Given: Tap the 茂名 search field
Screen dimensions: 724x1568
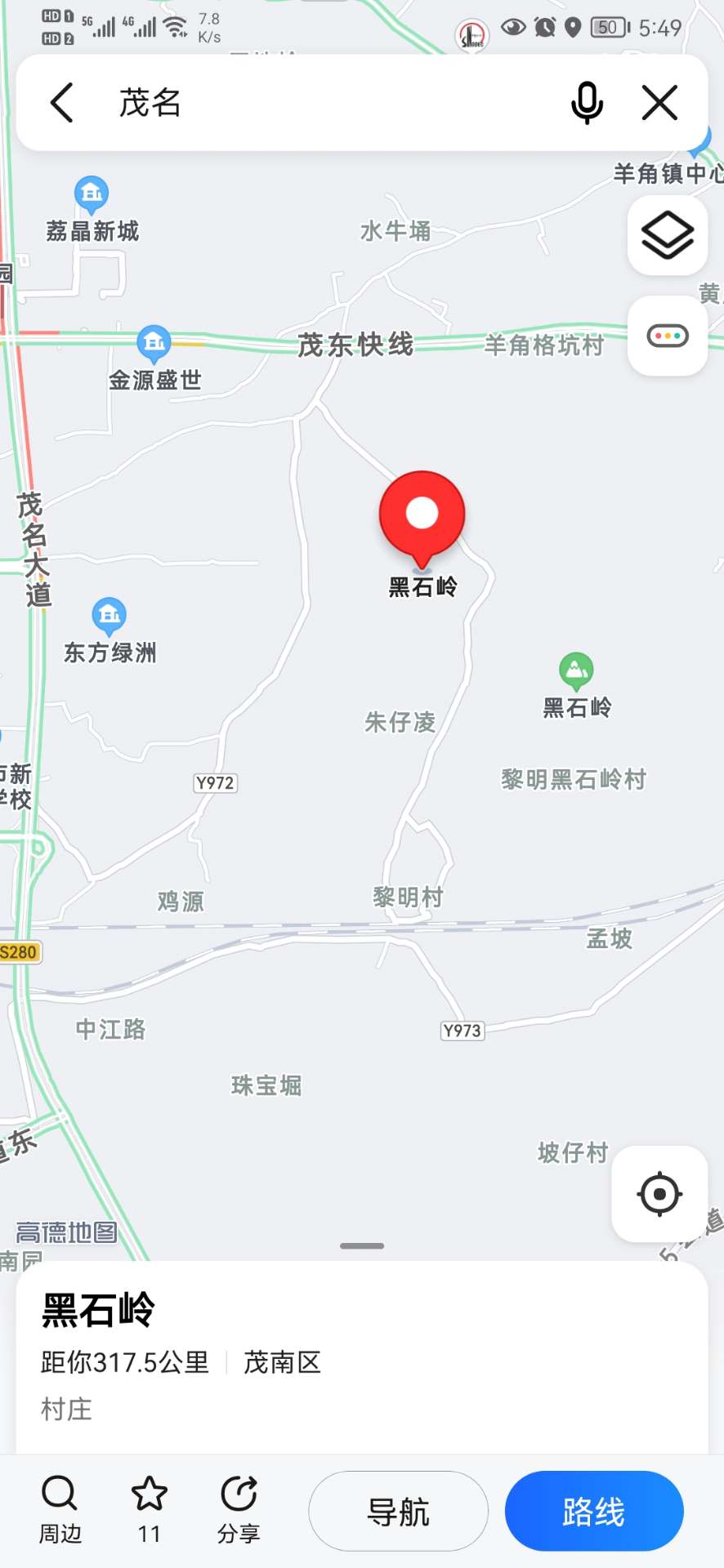Looking at the screenshot, I should click(x=327, y=103).
